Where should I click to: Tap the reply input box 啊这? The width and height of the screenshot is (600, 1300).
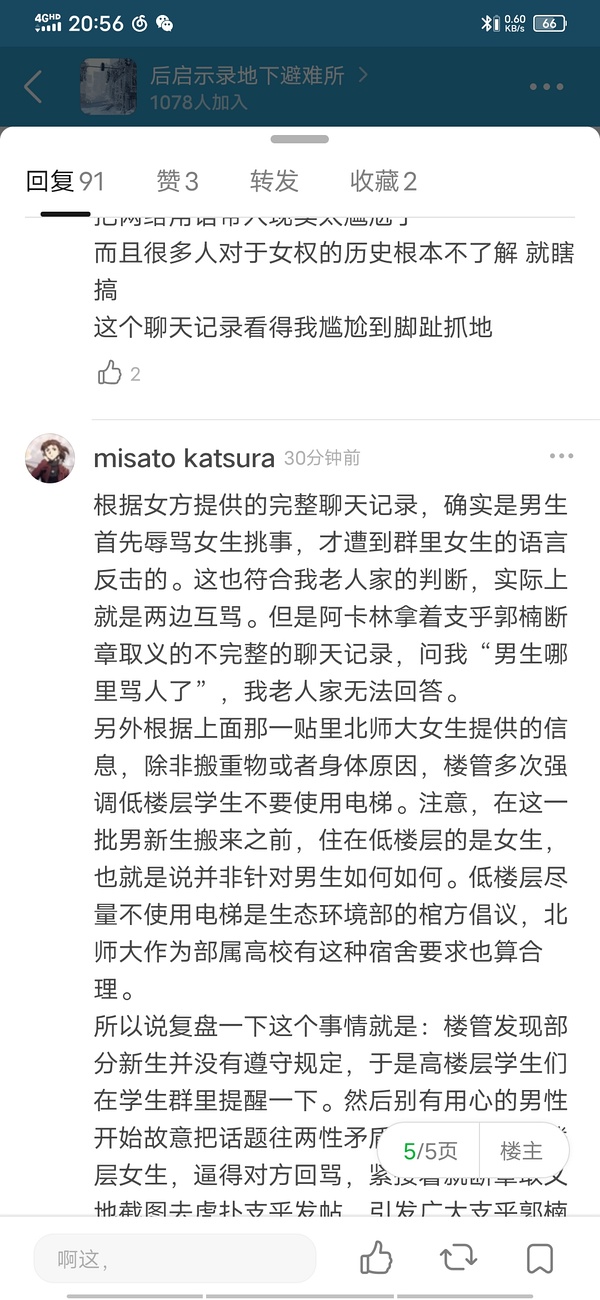(174, 1258)
